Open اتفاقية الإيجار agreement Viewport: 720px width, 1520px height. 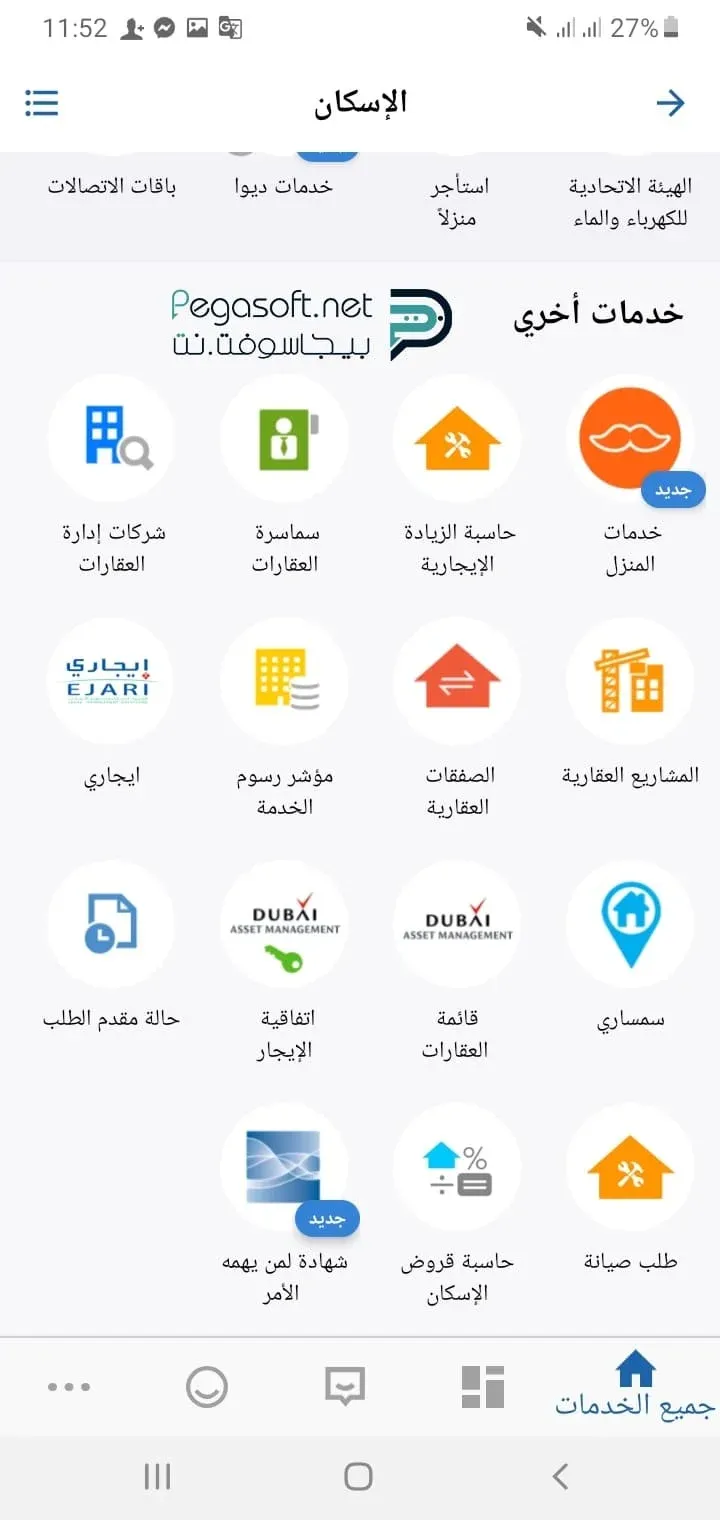click(284, 924)
